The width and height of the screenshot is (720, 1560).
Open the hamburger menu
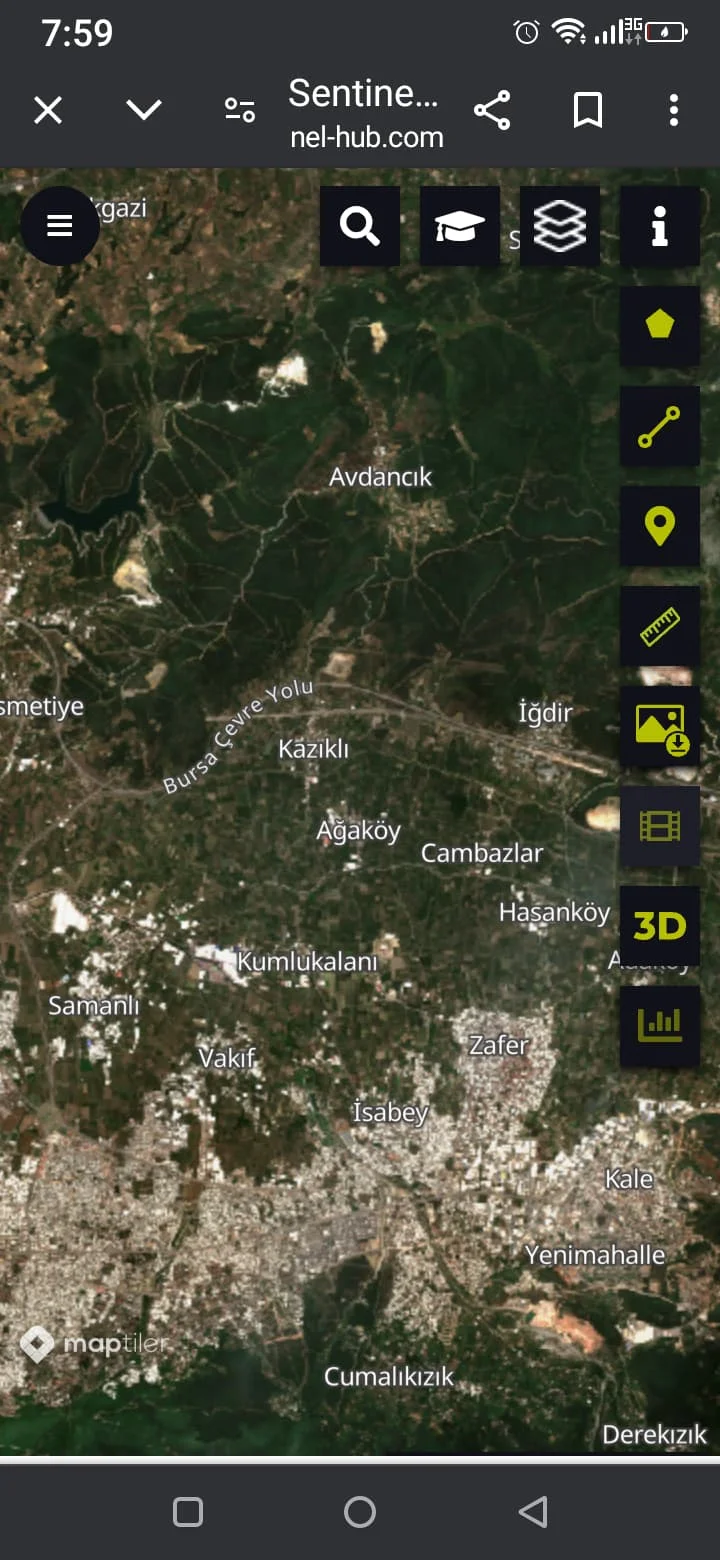click(59, 225)
